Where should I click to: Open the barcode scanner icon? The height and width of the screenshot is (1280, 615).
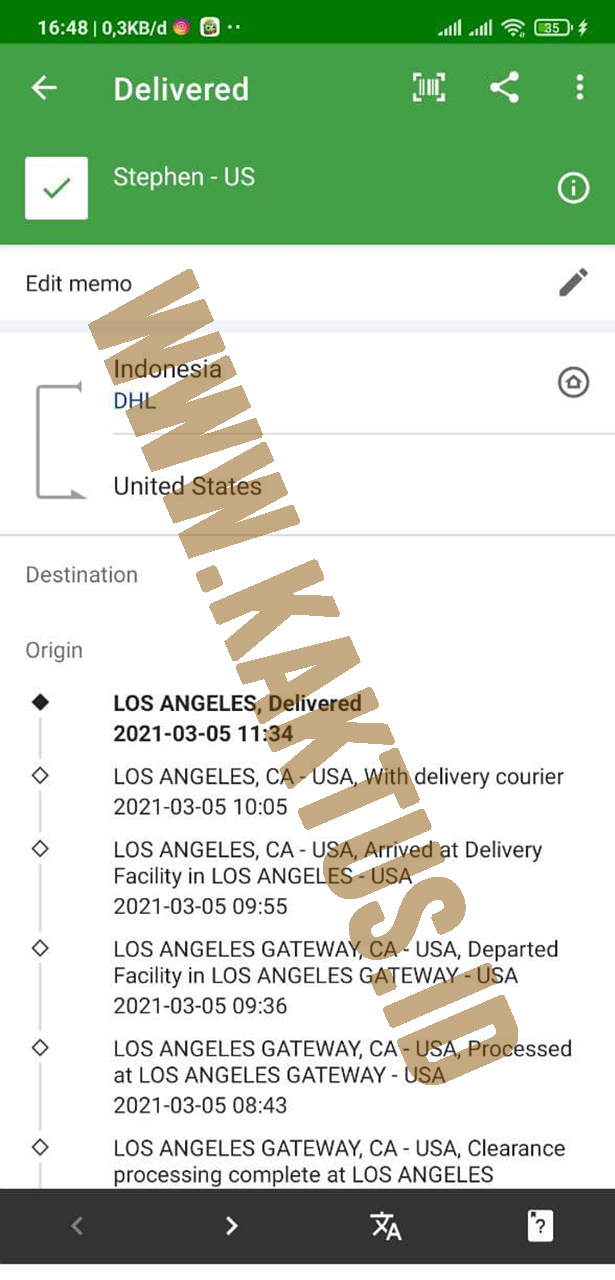click(x=429, y=88)
